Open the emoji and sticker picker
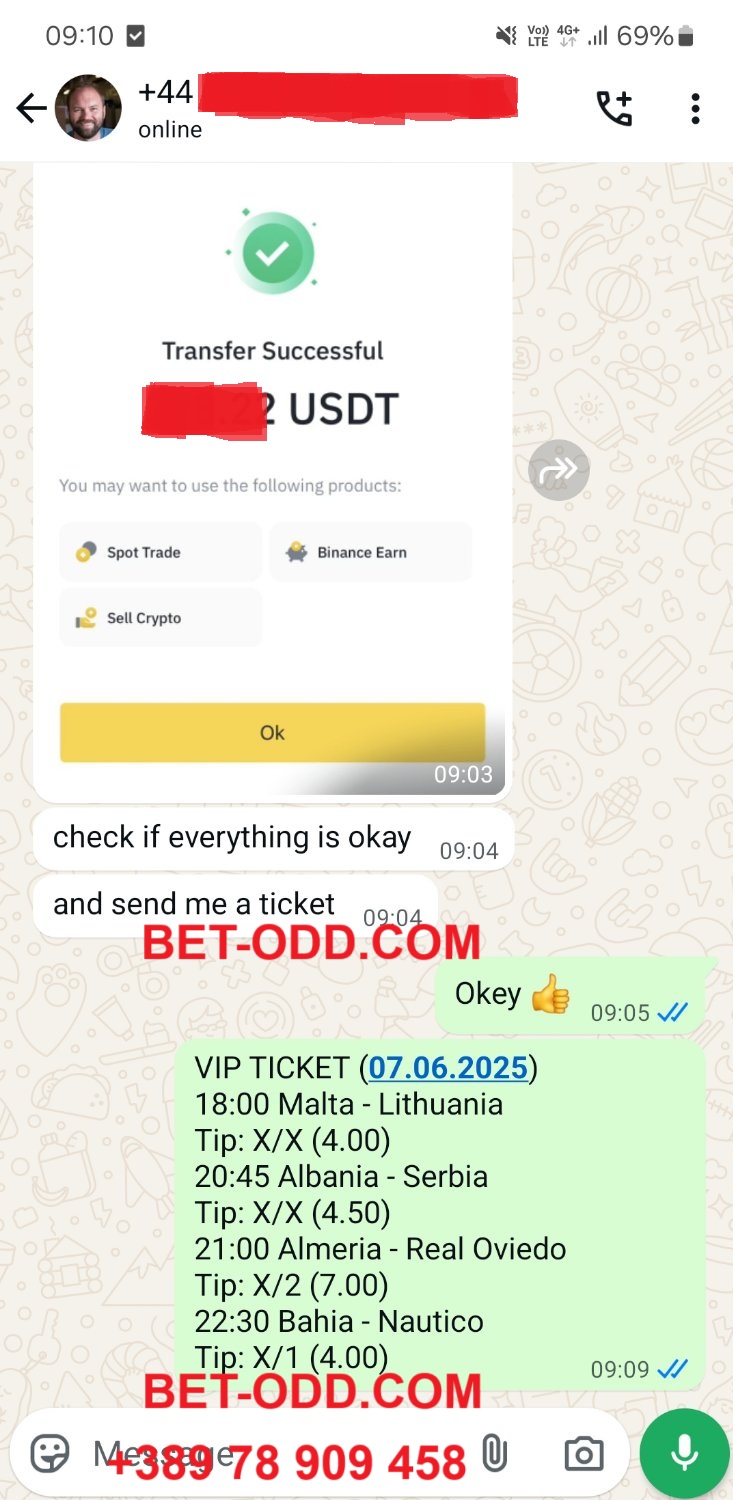 50,1454
